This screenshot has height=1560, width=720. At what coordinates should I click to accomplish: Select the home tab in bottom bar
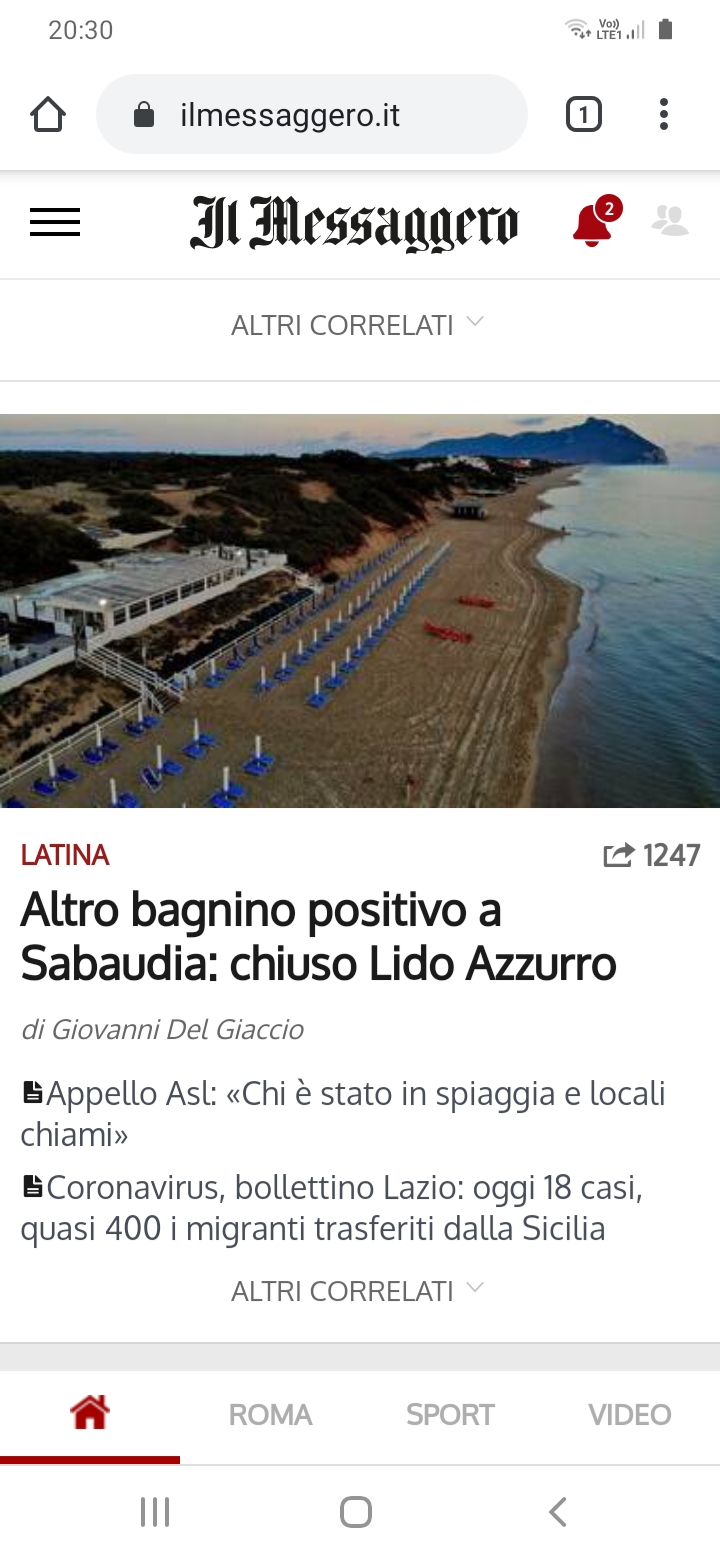90,1414
